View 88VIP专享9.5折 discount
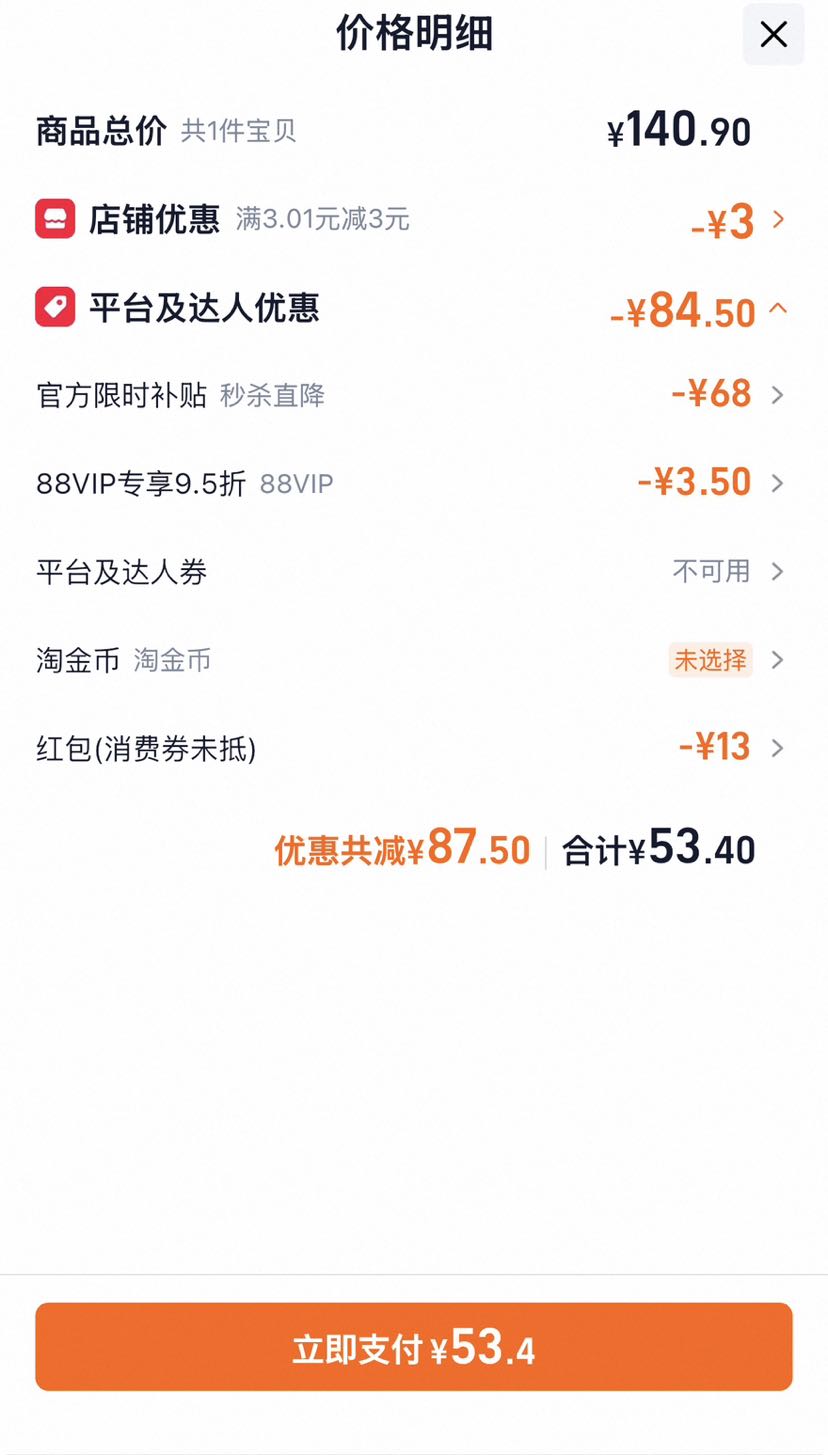 coord(414,483)
